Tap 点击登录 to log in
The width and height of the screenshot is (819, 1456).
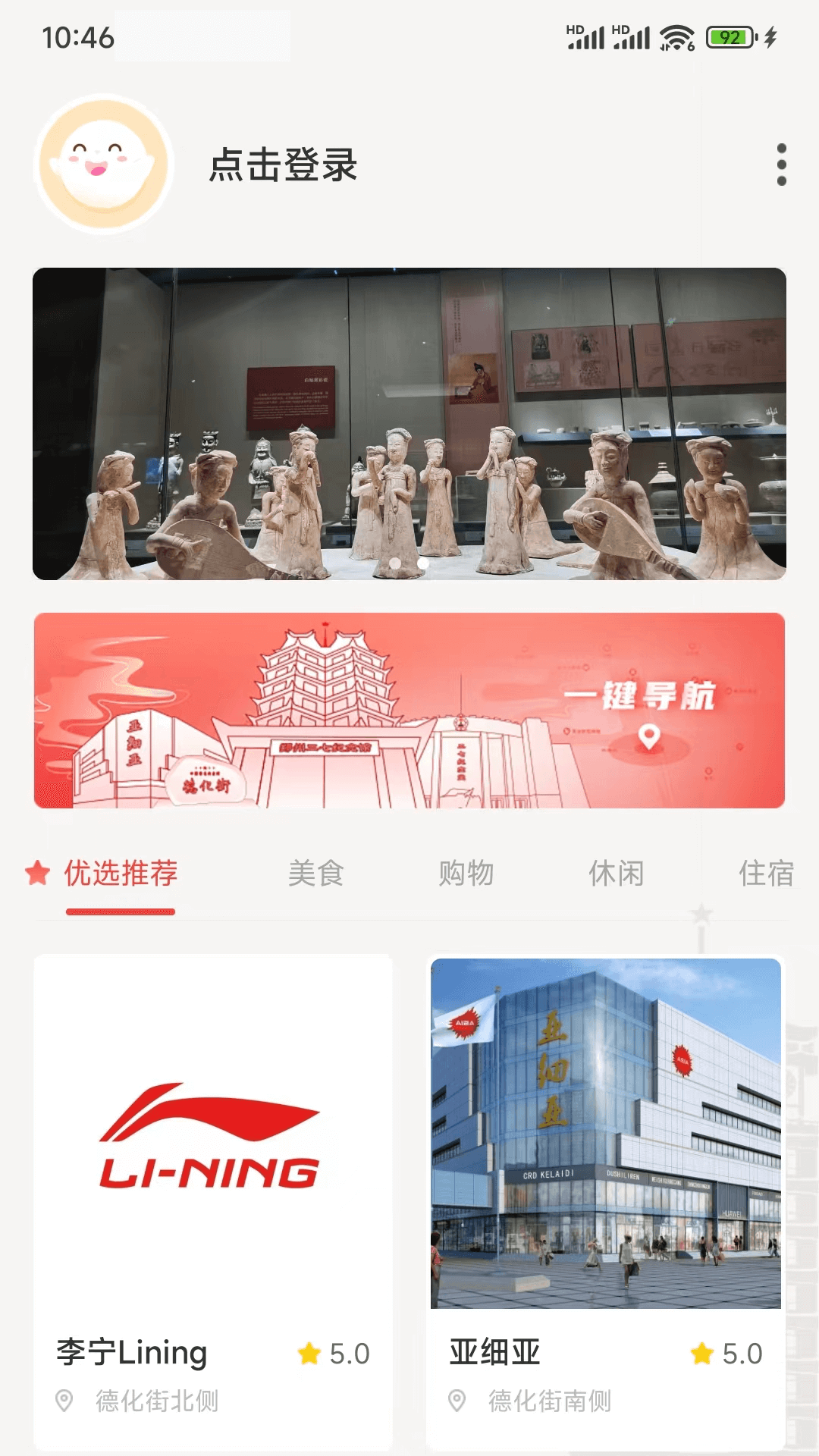tap(283, 165)
